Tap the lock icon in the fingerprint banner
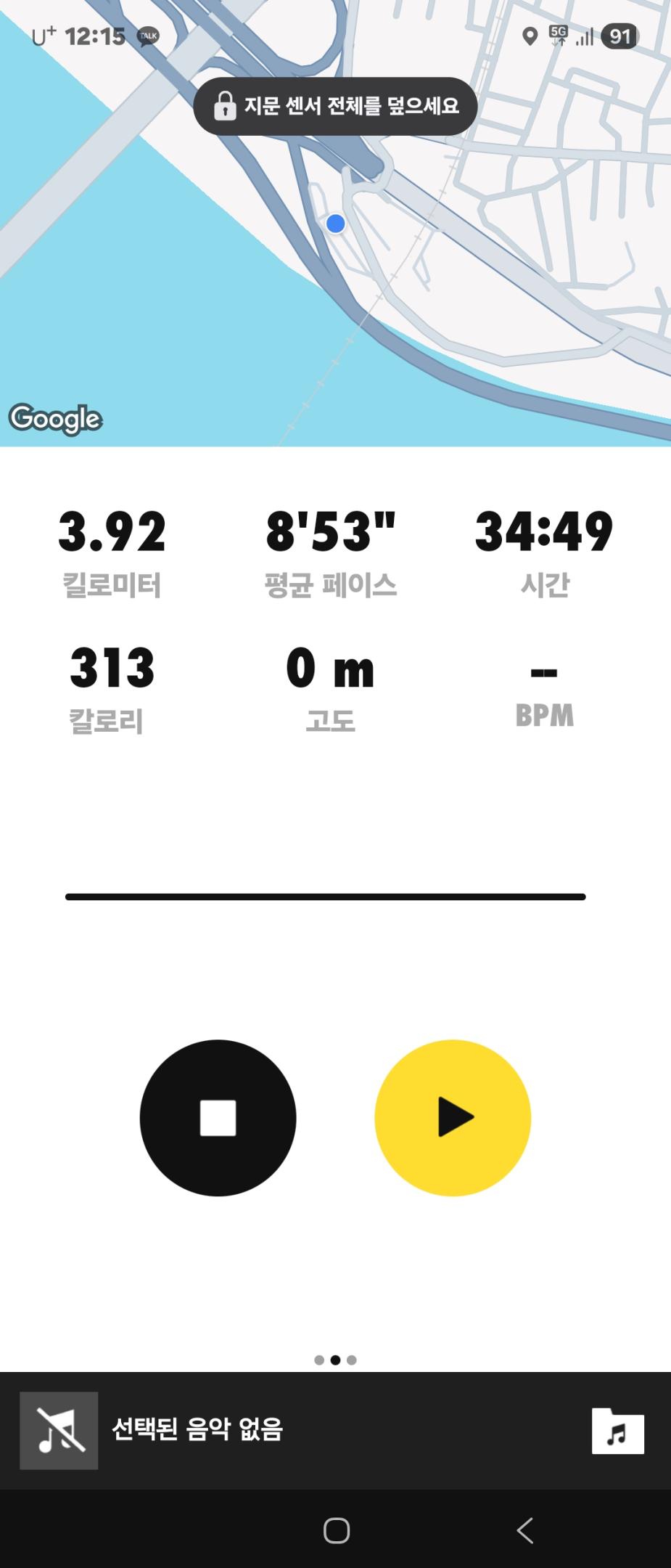This screenshot has height=1568, width=671. click(x=225, y=106)
